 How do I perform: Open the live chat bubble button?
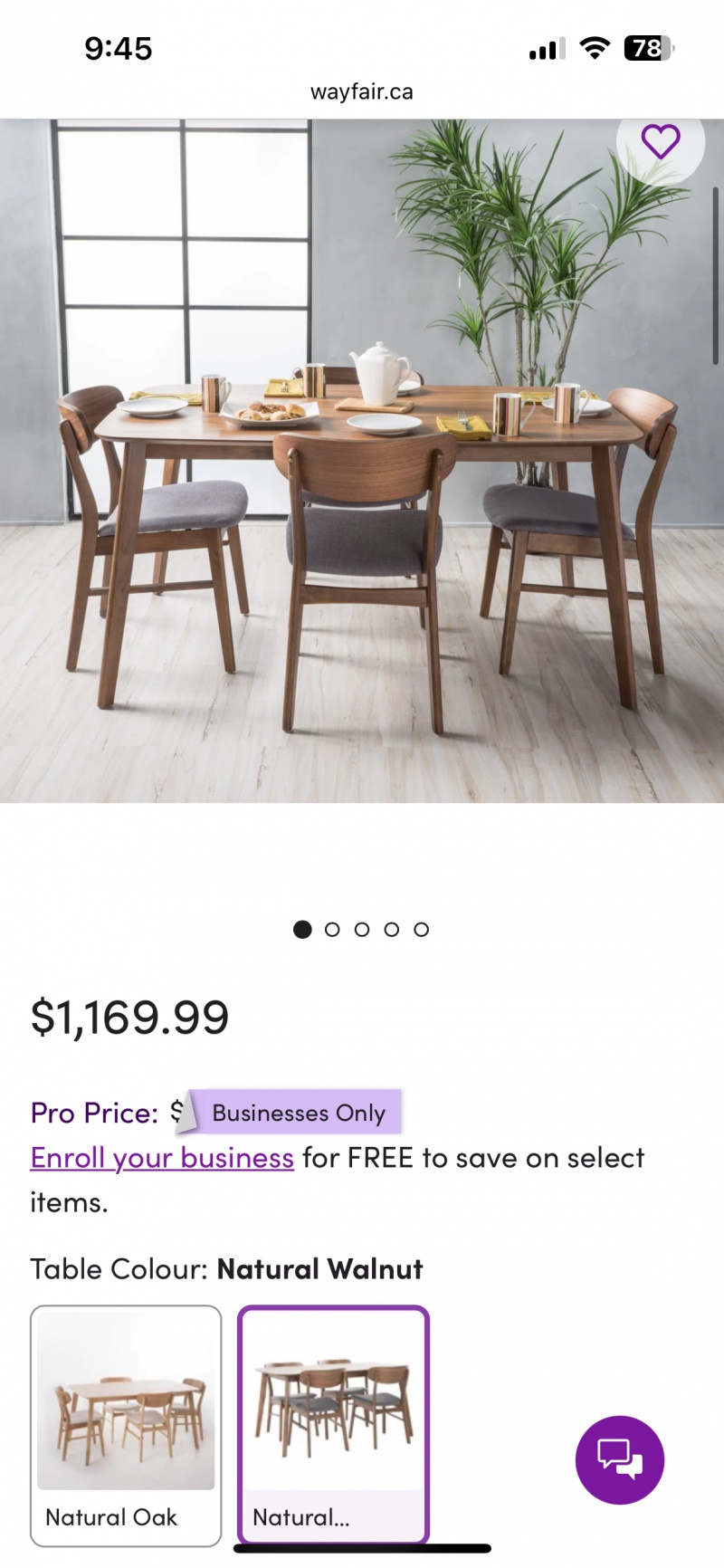620,1459
